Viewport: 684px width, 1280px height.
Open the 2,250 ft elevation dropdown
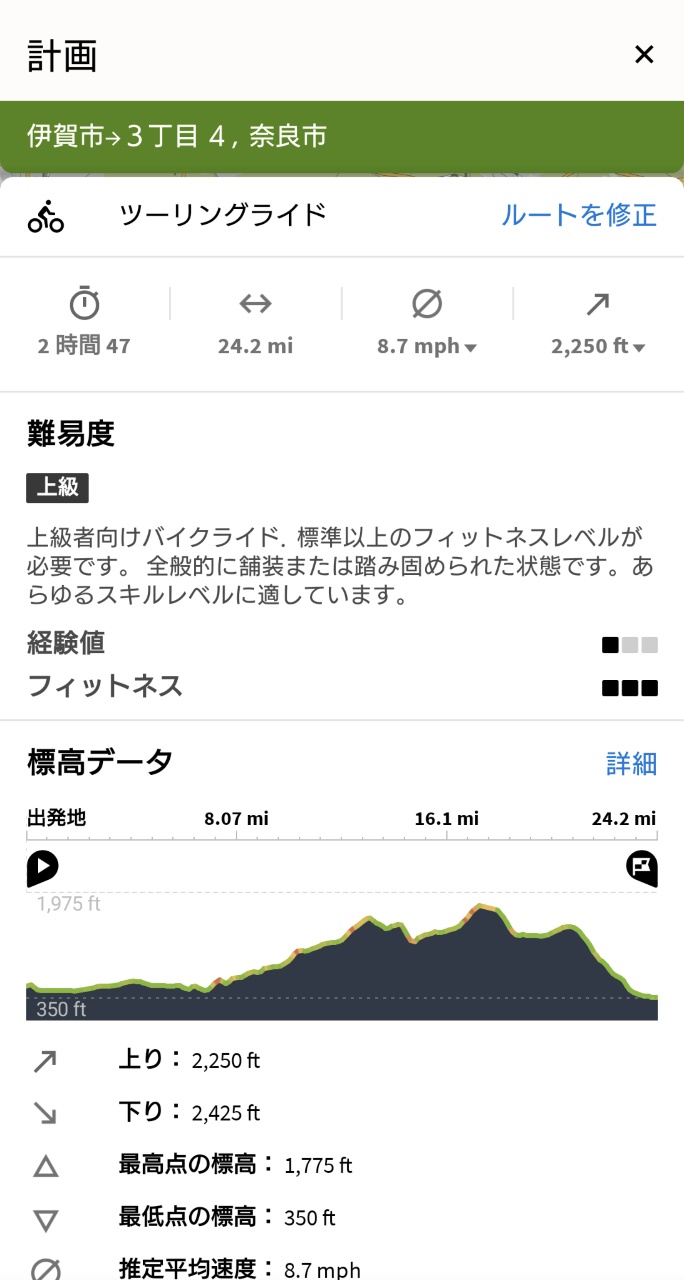pos(598,346)
